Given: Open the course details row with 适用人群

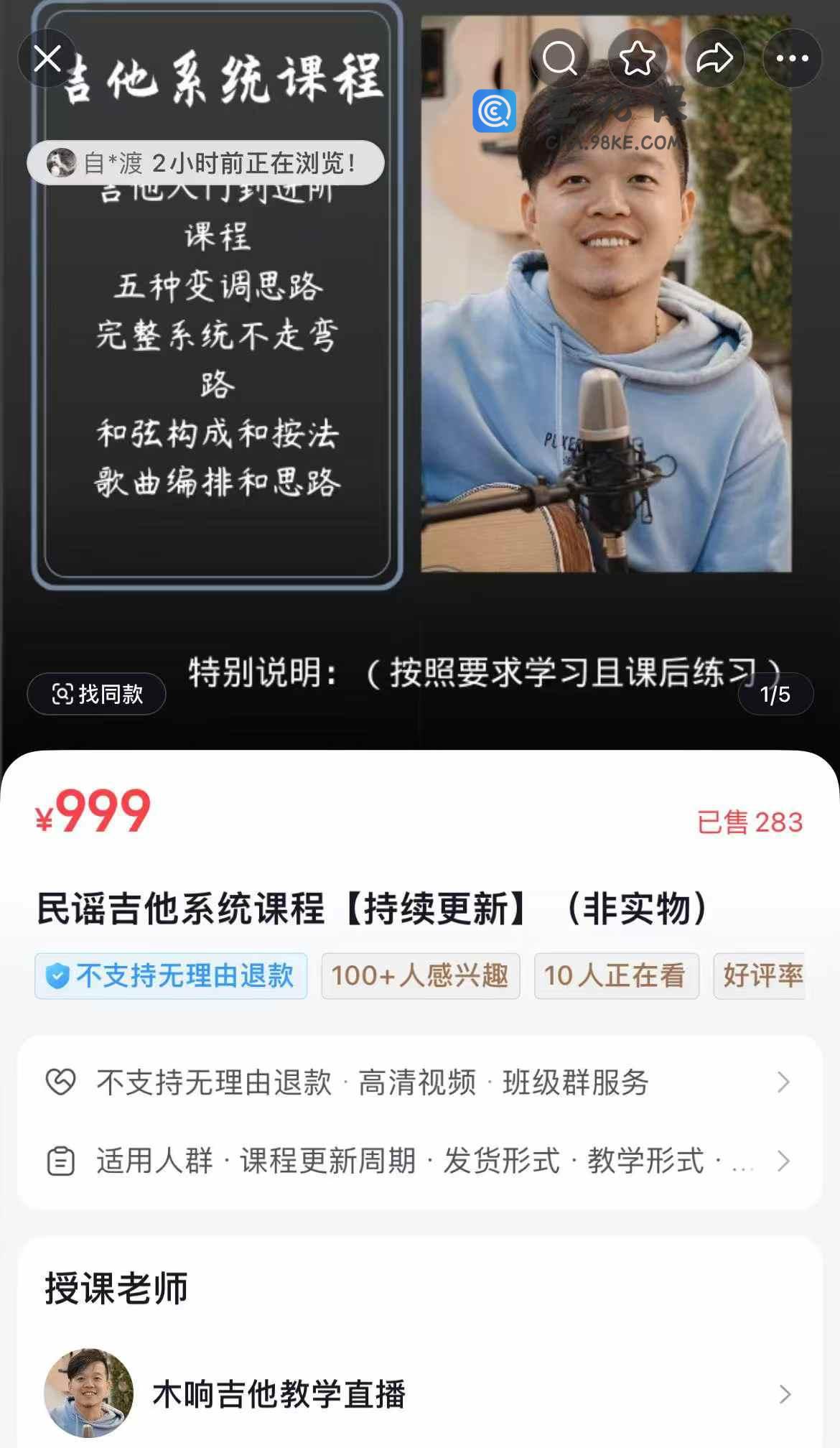Looking at the screenshot, I should tap(420, 1161).
